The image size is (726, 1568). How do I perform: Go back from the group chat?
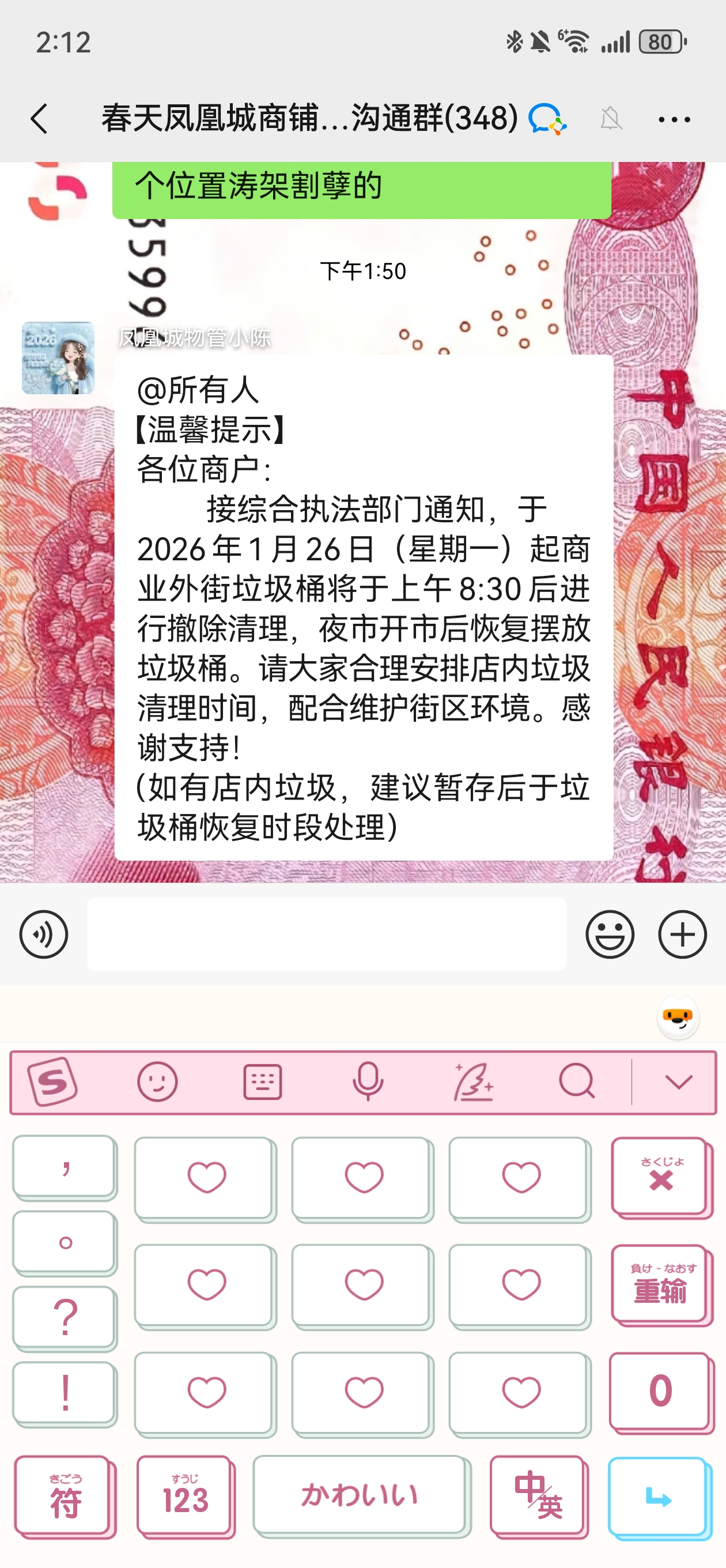[x=39, y=118]
